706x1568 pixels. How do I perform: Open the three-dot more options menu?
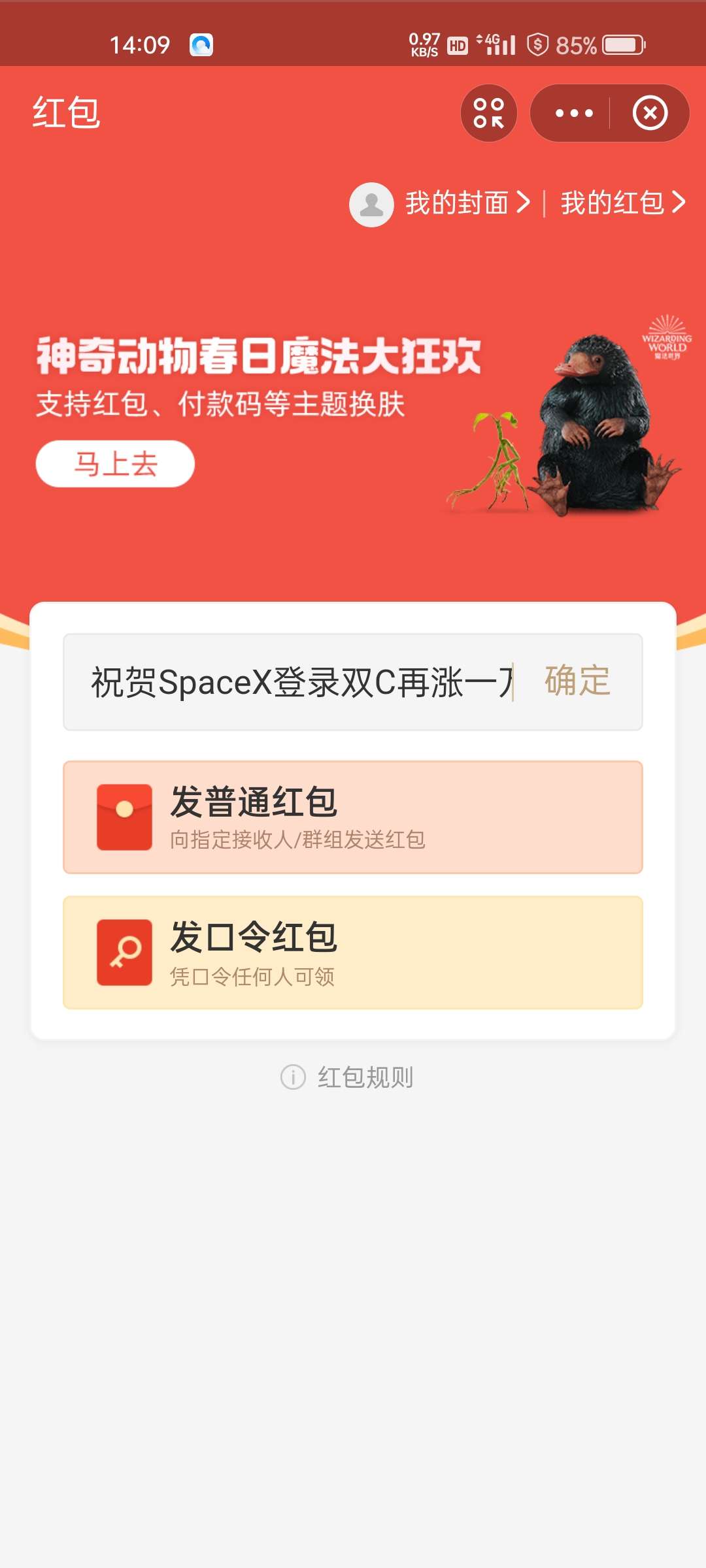(573, 113)
